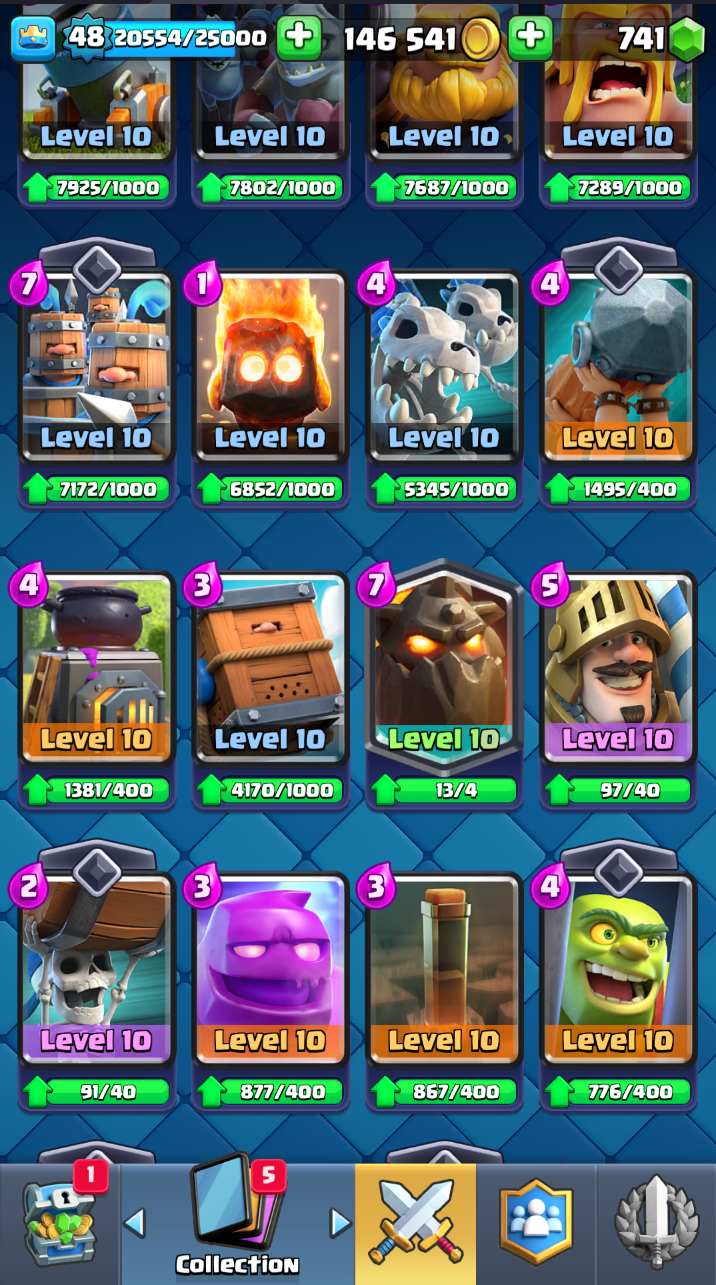Open the Clan social tab
716x1285 pixels.
click(536, 1224)
